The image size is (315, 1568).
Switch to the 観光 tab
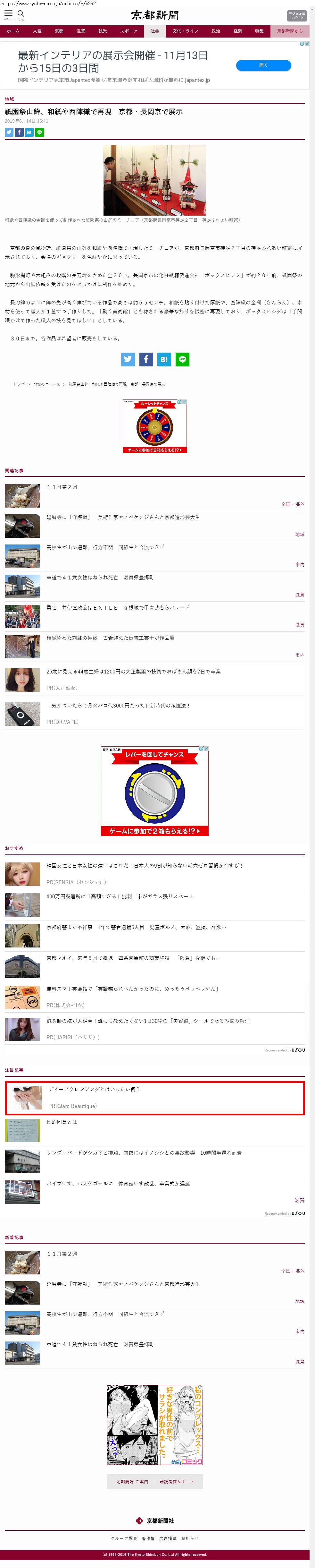click(x=102, y=31)
